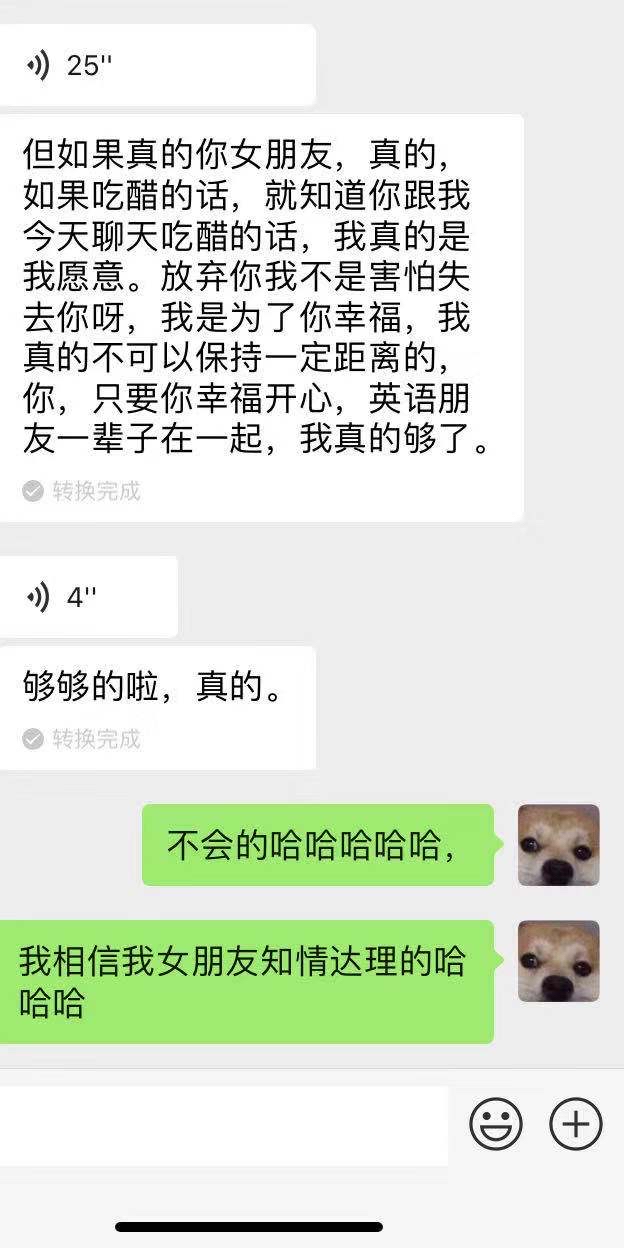Open the dog avatar beside 我相信我女朋友 message

coord(558,961)
